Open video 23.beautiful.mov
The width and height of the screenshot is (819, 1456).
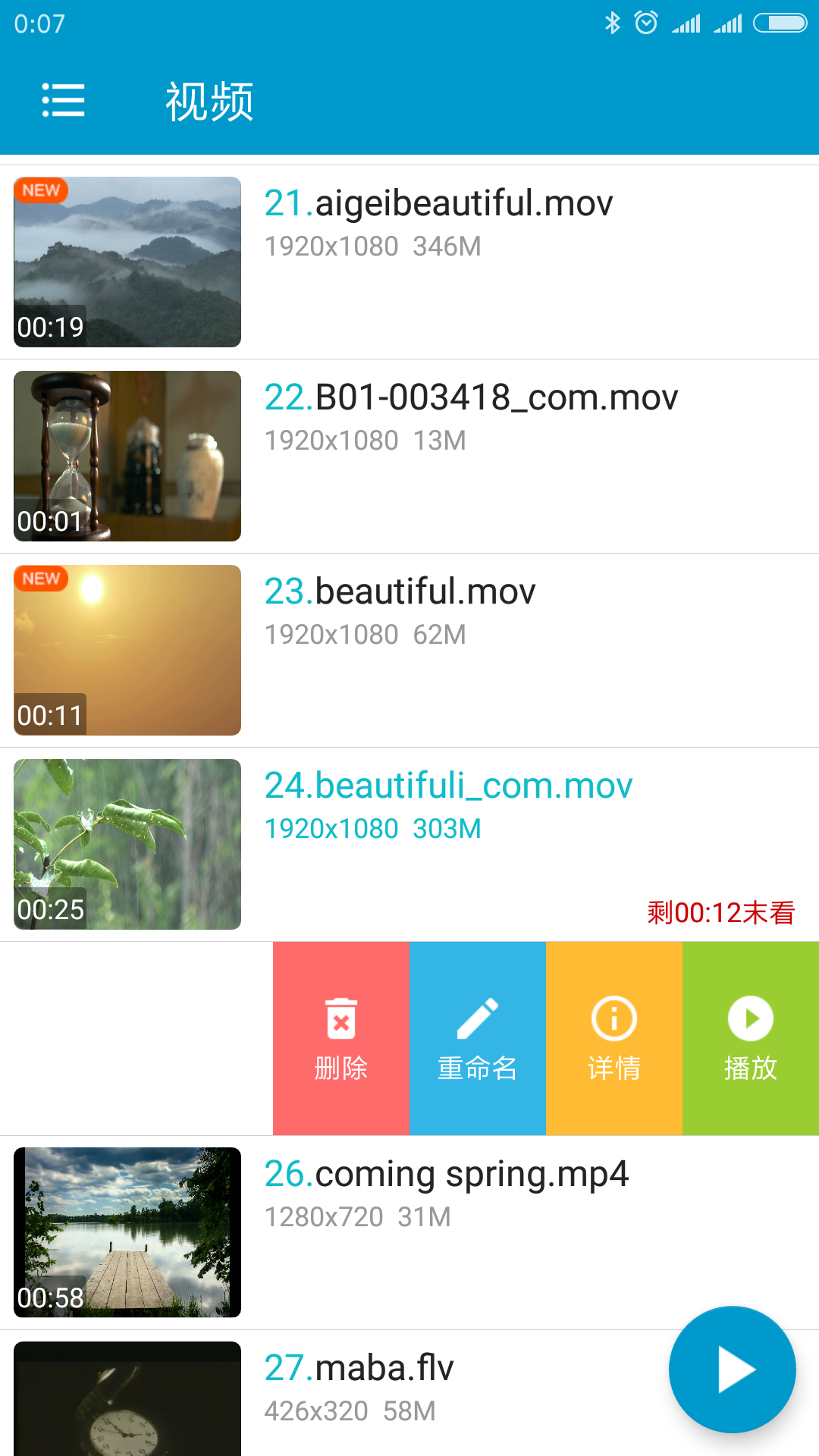(409, 651)
